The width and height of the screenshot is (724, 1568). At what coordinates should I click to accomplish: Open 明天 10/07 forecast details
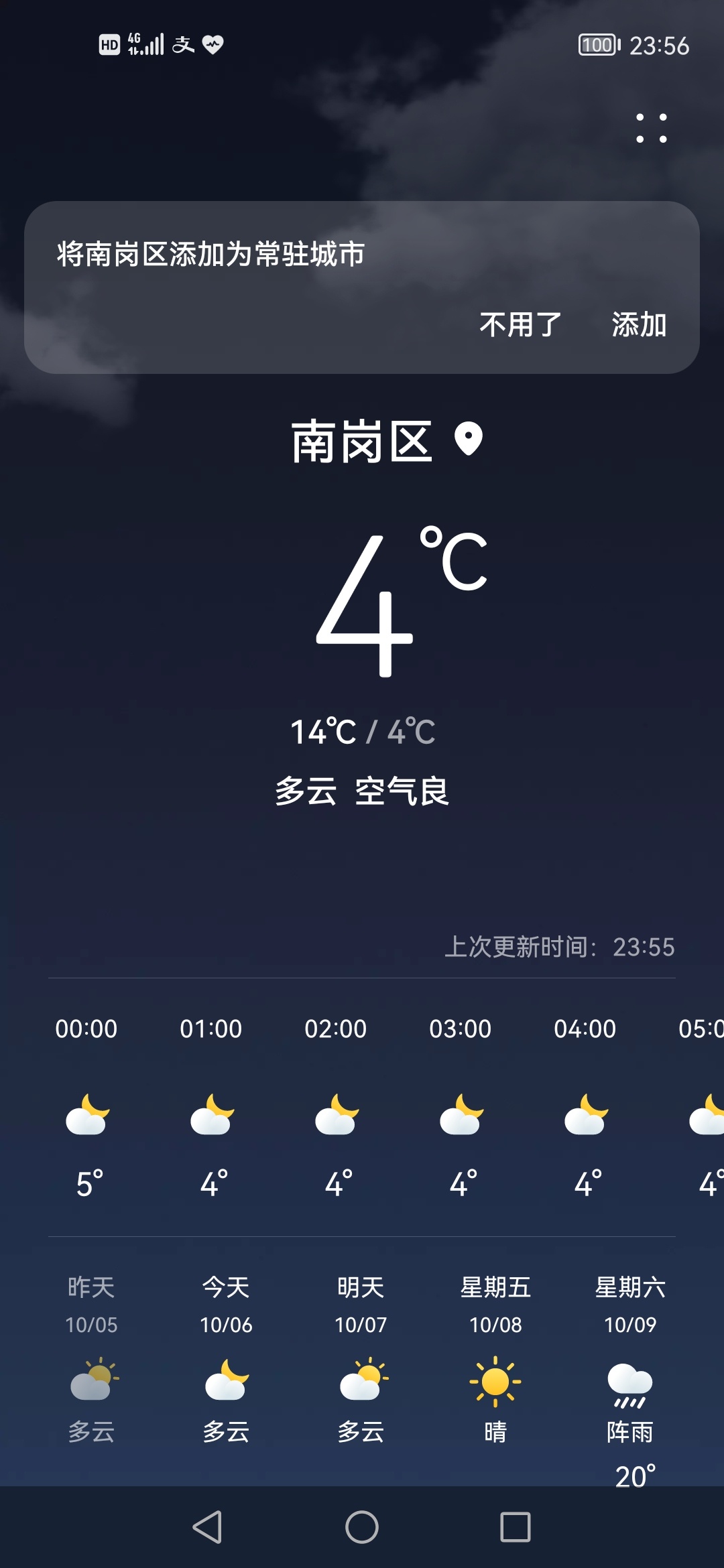pyautogui.click(x=361, y=1359)
